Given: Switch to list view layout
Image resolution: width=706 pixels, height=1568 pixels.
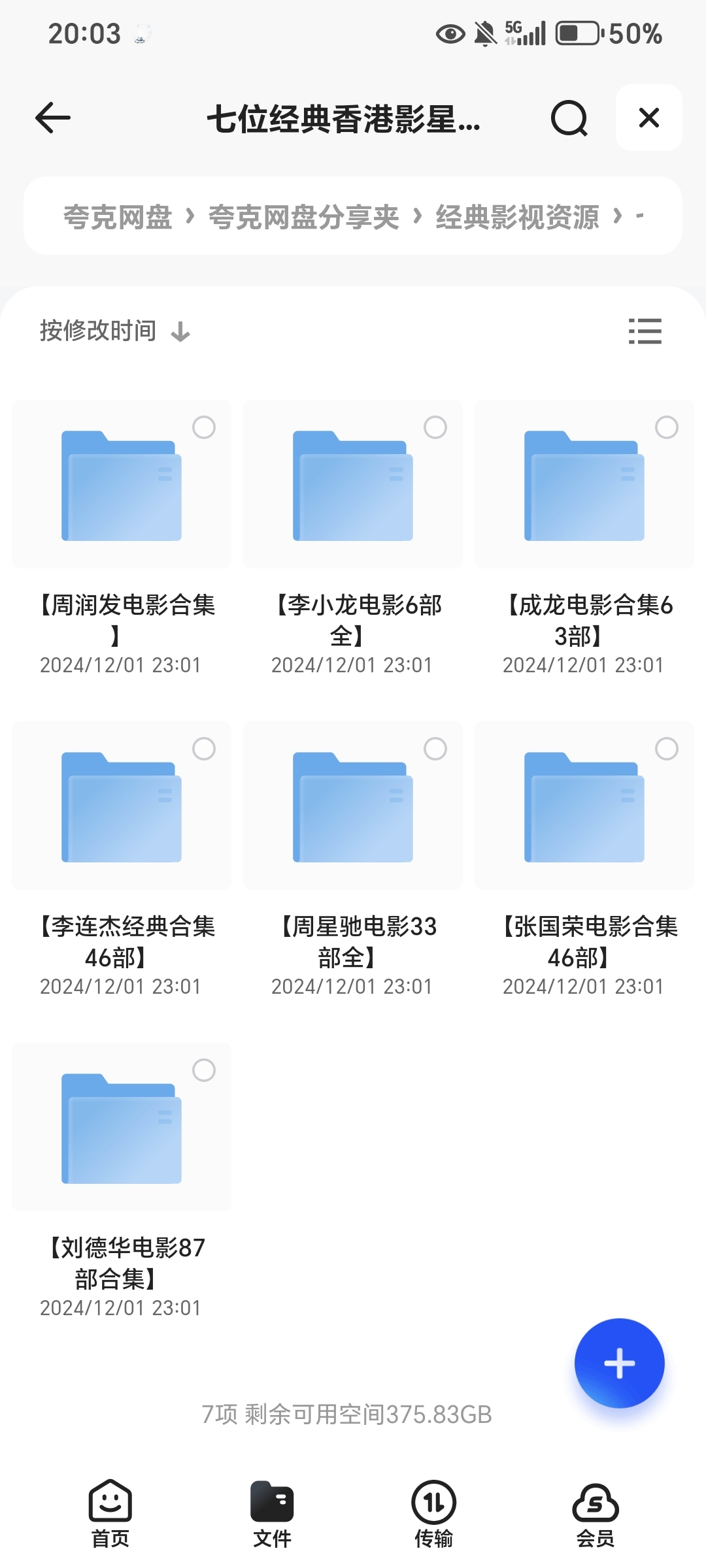Looking at the screenshot, I should point(645,331).
